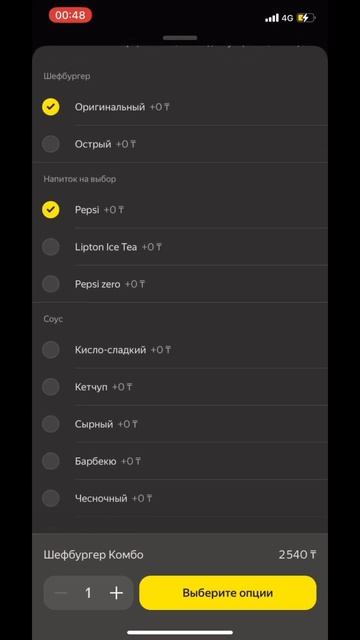Choose the Острый burger option
The image size is (360, 640).
(x=180, y=144)
